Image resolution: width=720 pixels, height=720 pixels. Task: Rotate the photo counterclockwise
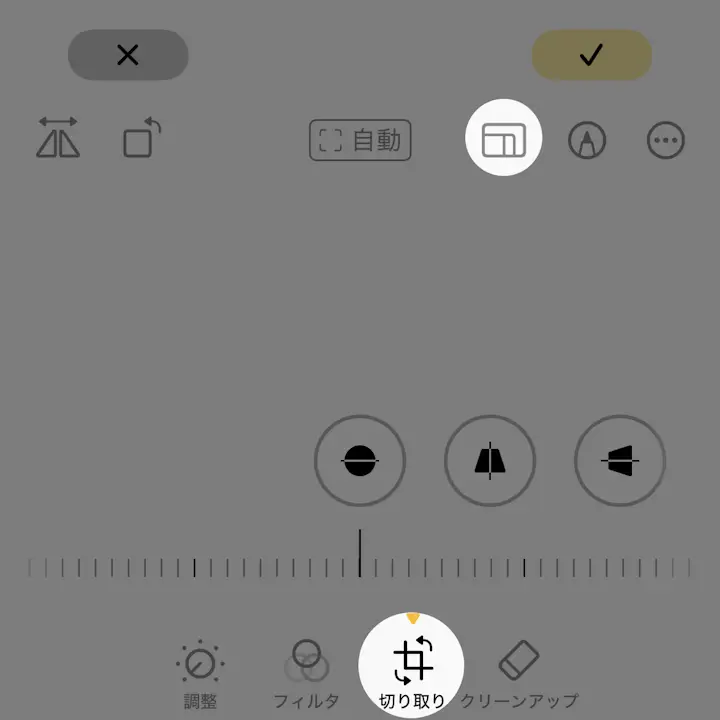(x=141, y=138)
